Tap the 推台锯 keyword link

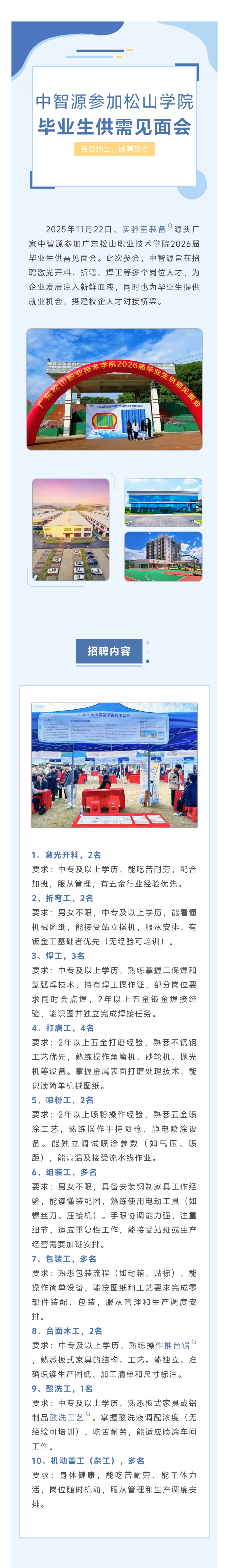pyautogui.click(x=177, y=1328)
